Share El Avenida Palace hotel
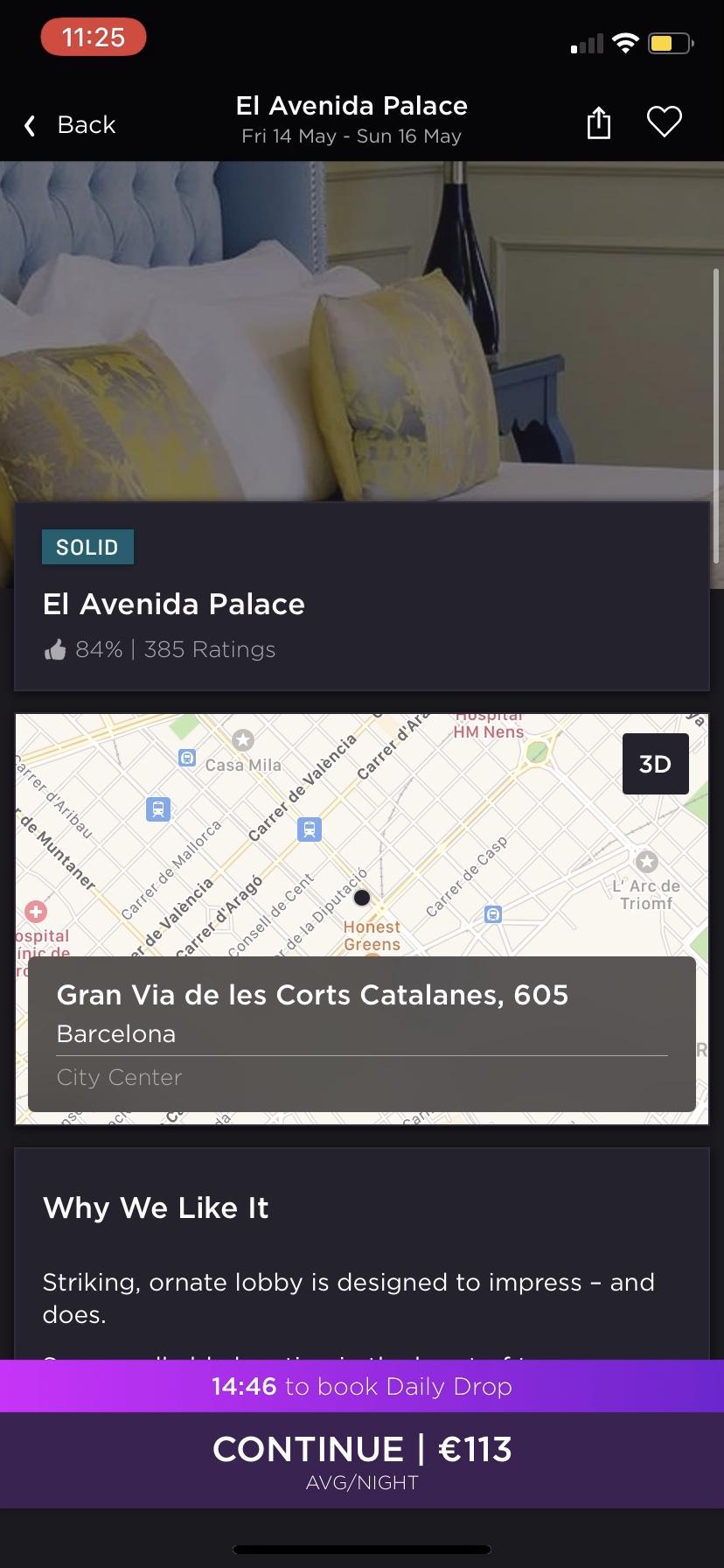This screenshot has height=1568, width=724. [599, 122]
